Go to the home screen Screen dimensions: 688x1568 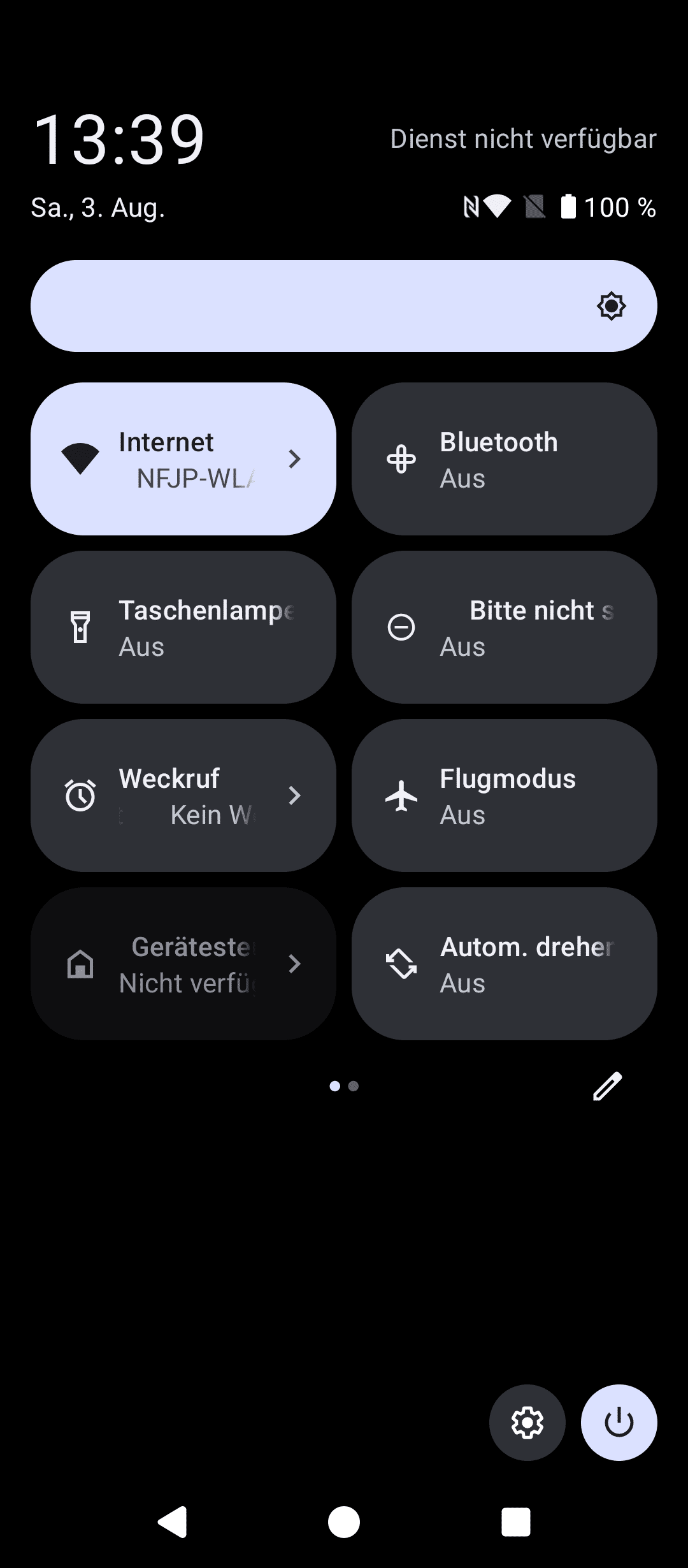(x=344, y=1522)
